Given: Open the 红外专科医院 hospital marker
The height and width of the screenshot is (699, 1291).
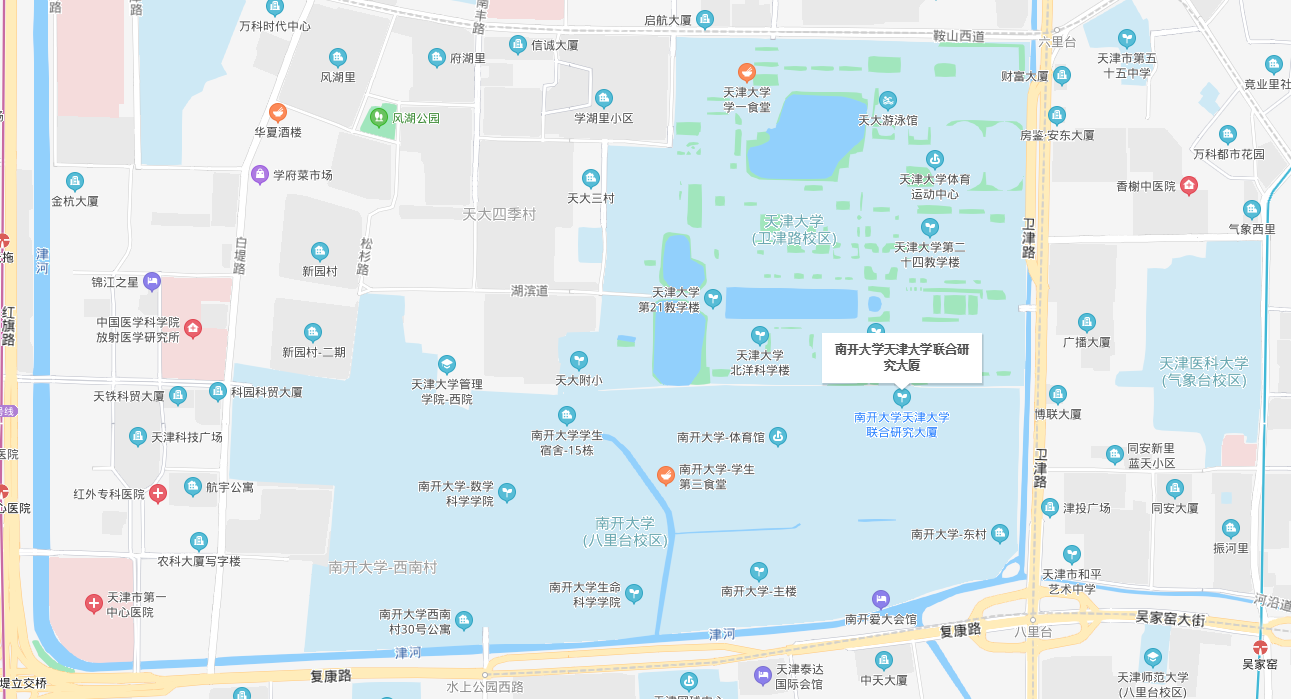Looking at the screenshot, I should pos(158,494).
